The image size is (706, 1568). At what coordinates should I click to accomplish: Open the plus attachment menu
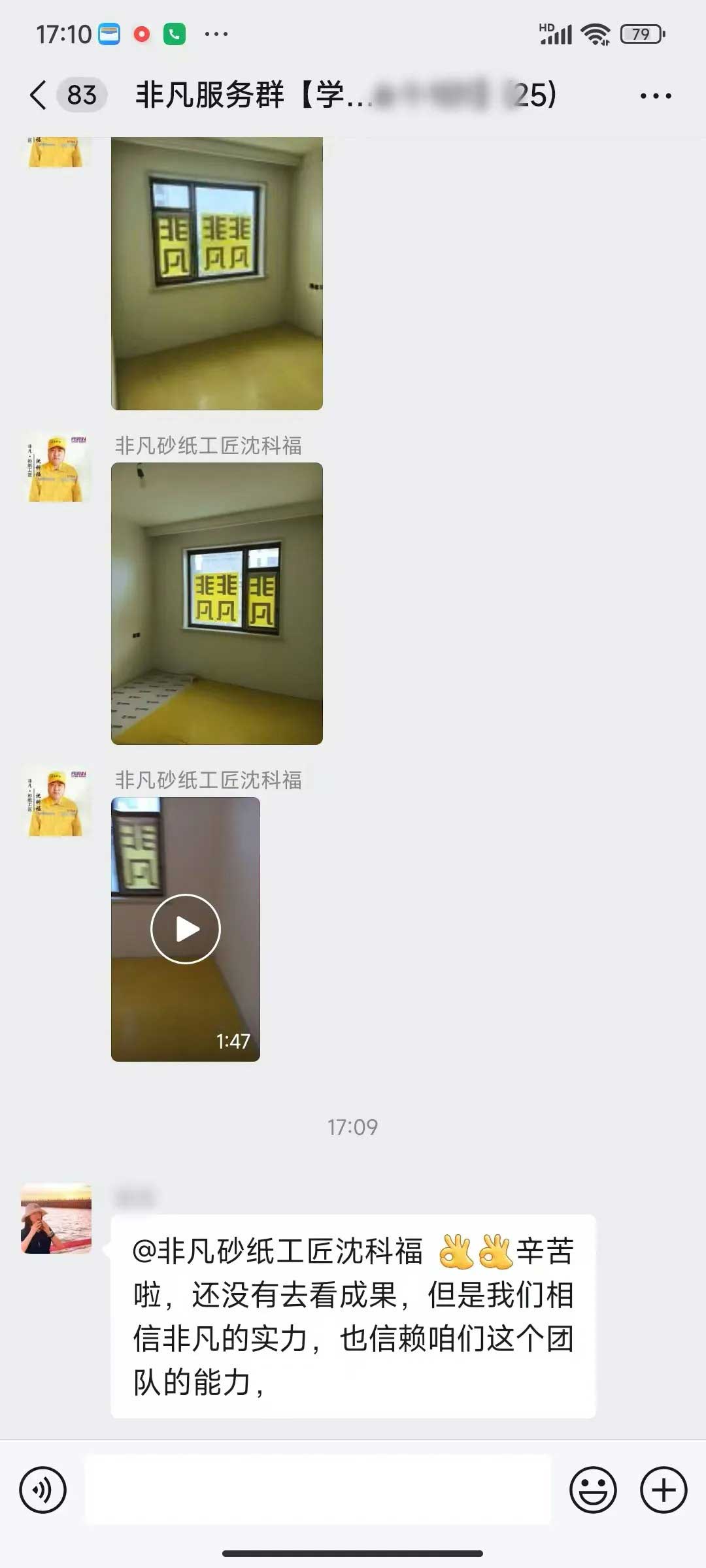tap(663, 1490)
